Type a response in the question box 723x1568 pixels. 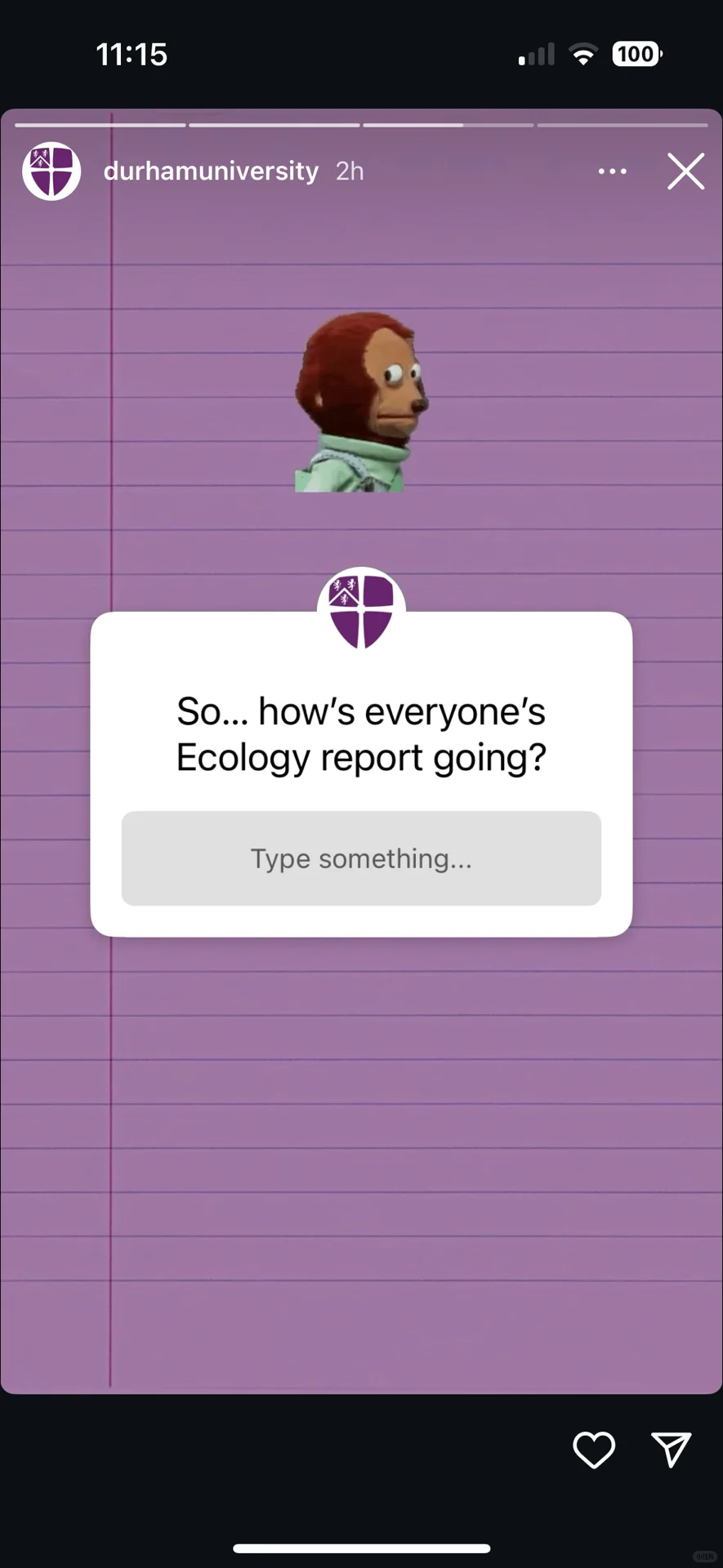tap(361, 858)
